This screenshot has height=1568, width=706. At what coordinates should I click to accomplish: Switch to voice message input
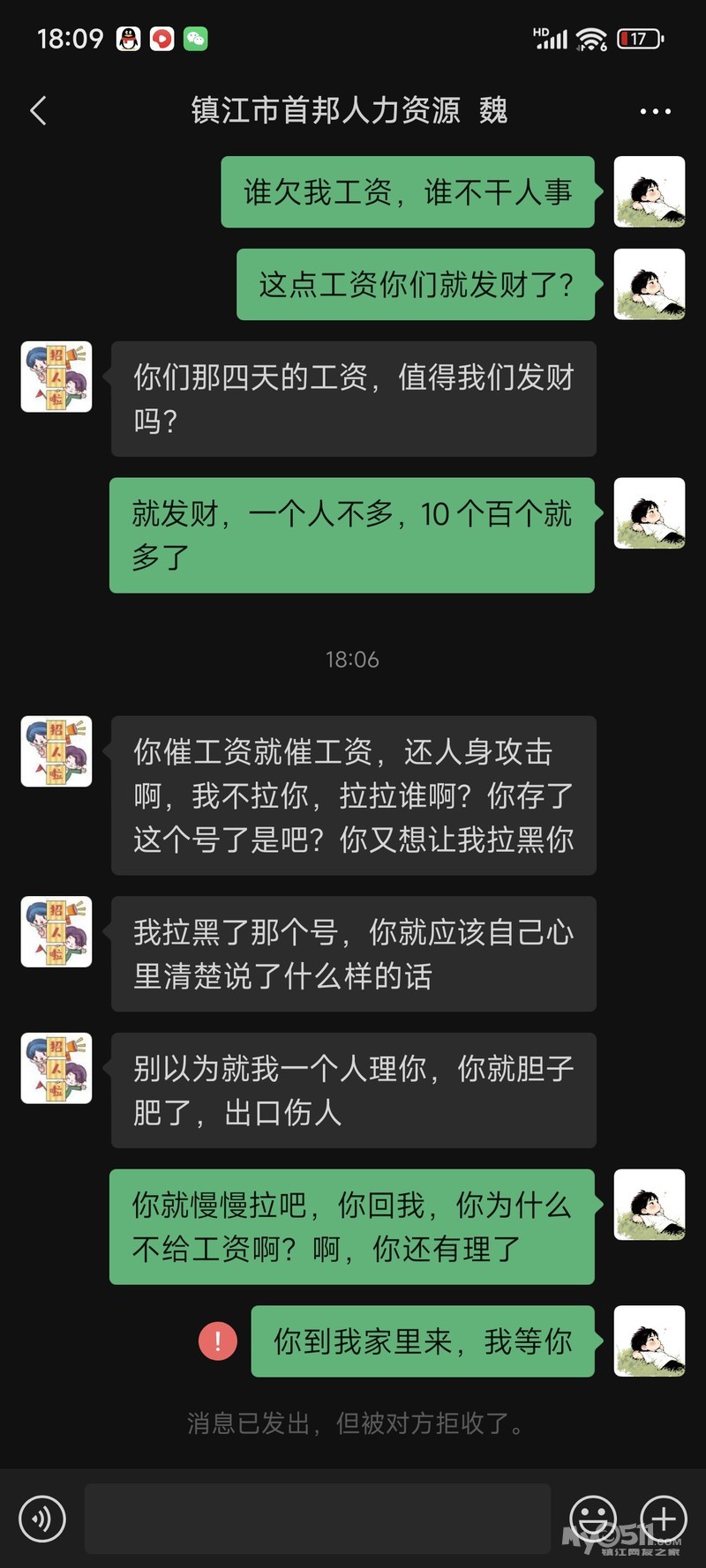[42, 1519]
